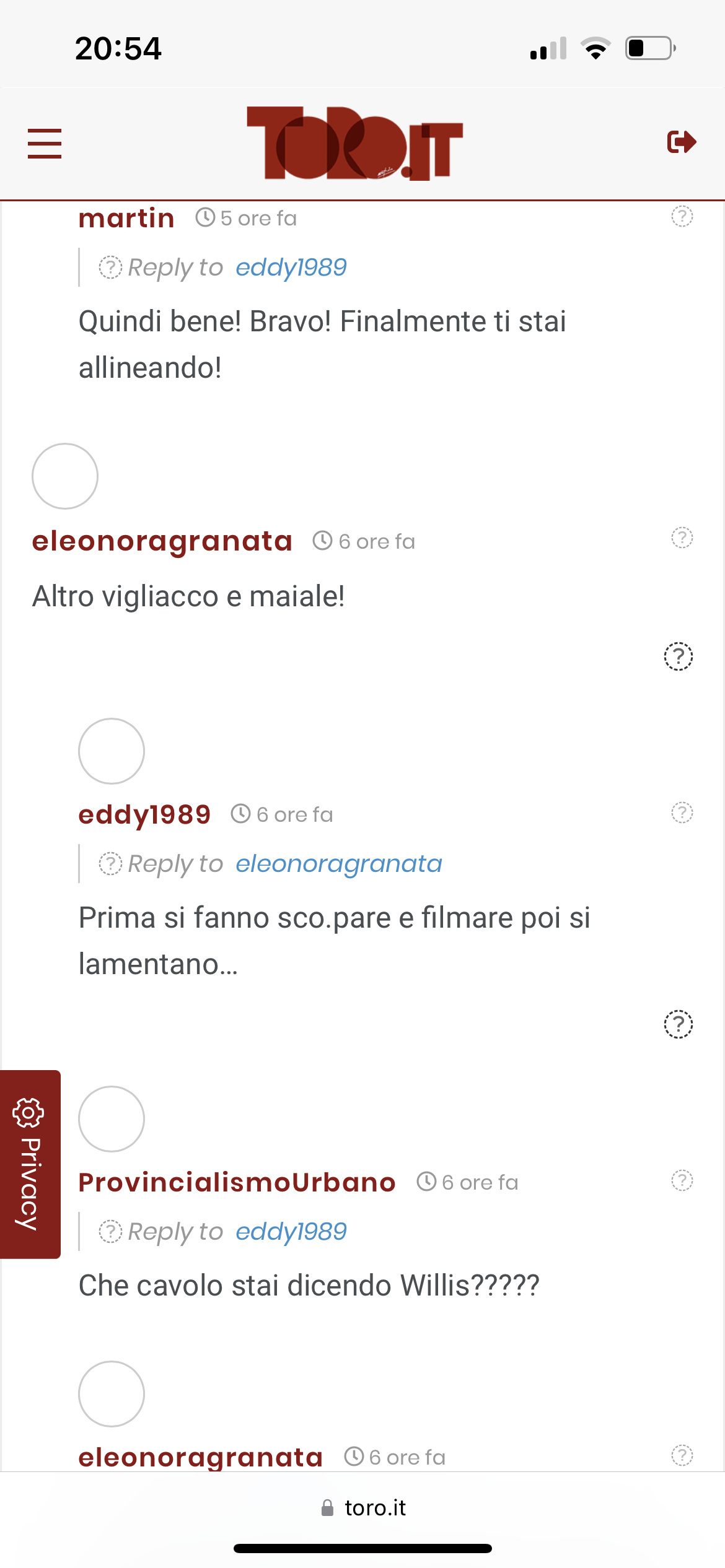Tap the icon under eddy1989's "lamentano…" comment
This screenshot has height=1568, width=725.
pyautogui.click(x=678, y=1024)
